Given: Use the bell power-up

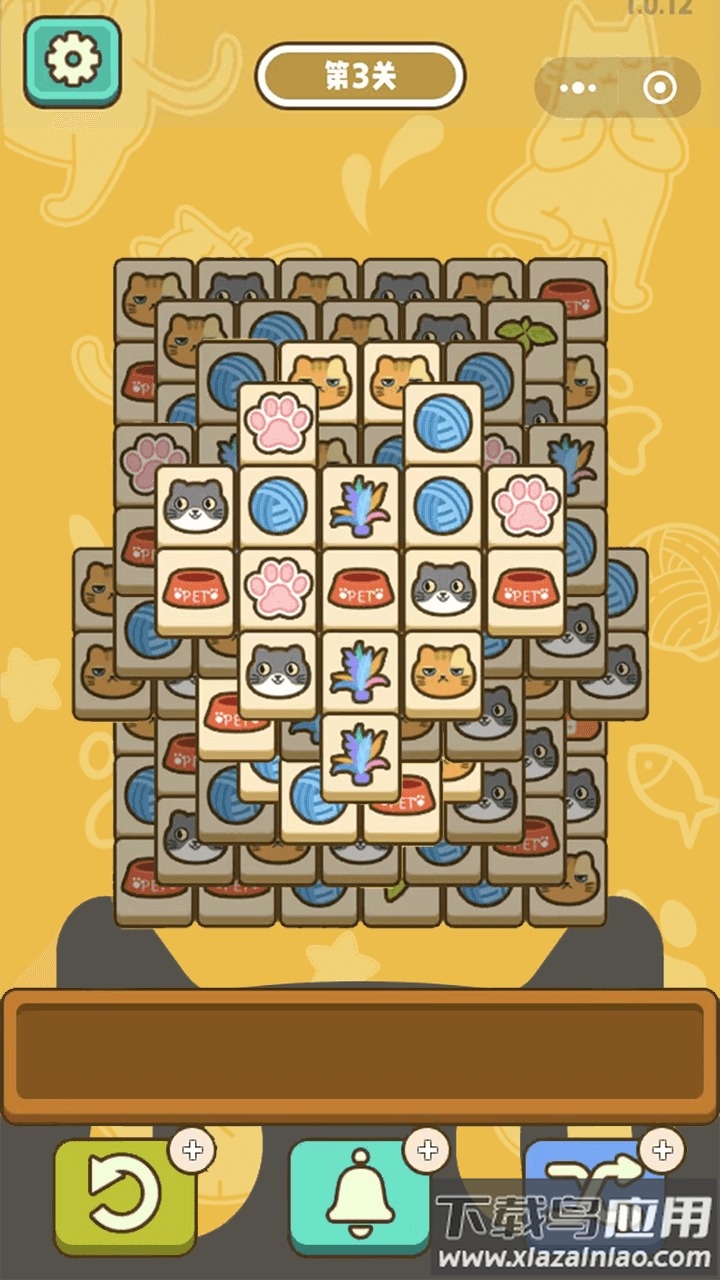Looking at the screenshot, I should point(360,1196).
